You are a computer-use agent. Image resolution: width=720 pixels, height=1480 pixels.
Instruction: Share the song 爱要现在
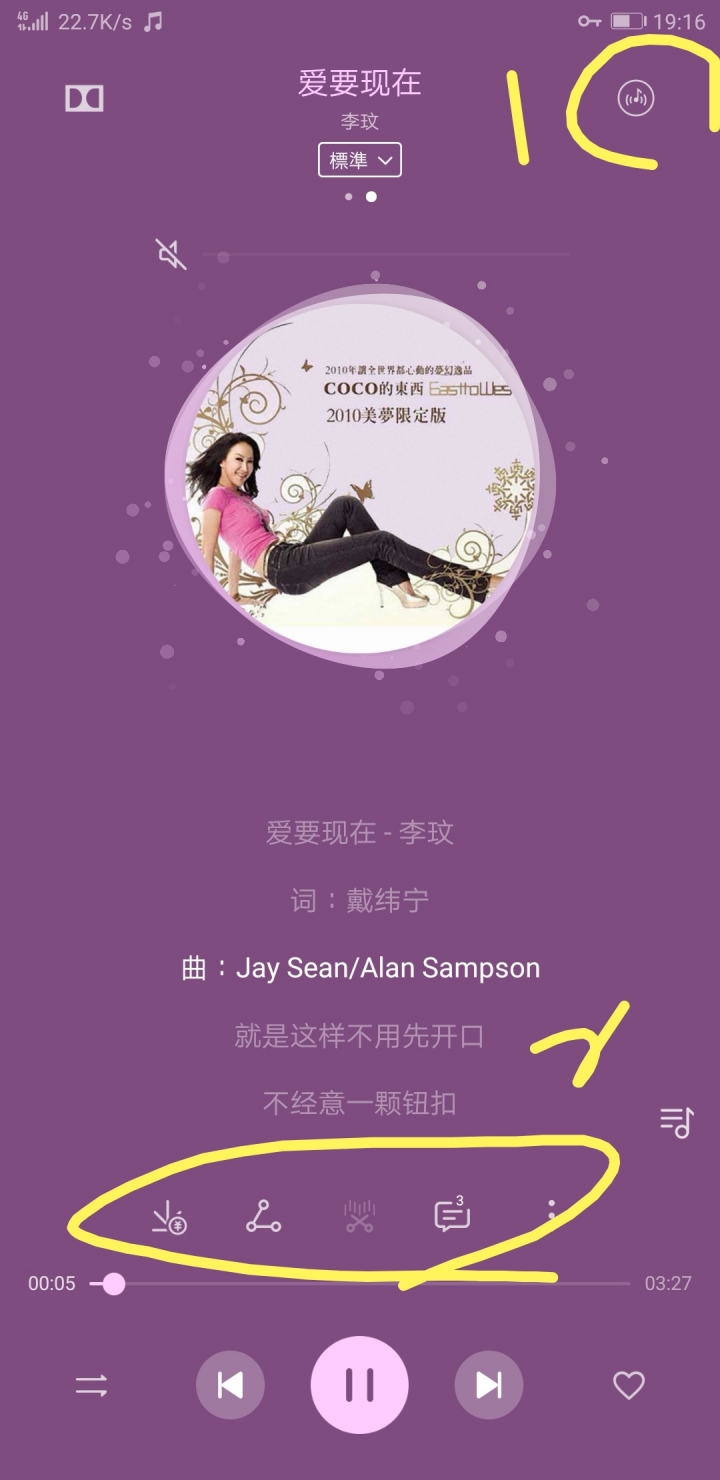[x=263, y=1217]
